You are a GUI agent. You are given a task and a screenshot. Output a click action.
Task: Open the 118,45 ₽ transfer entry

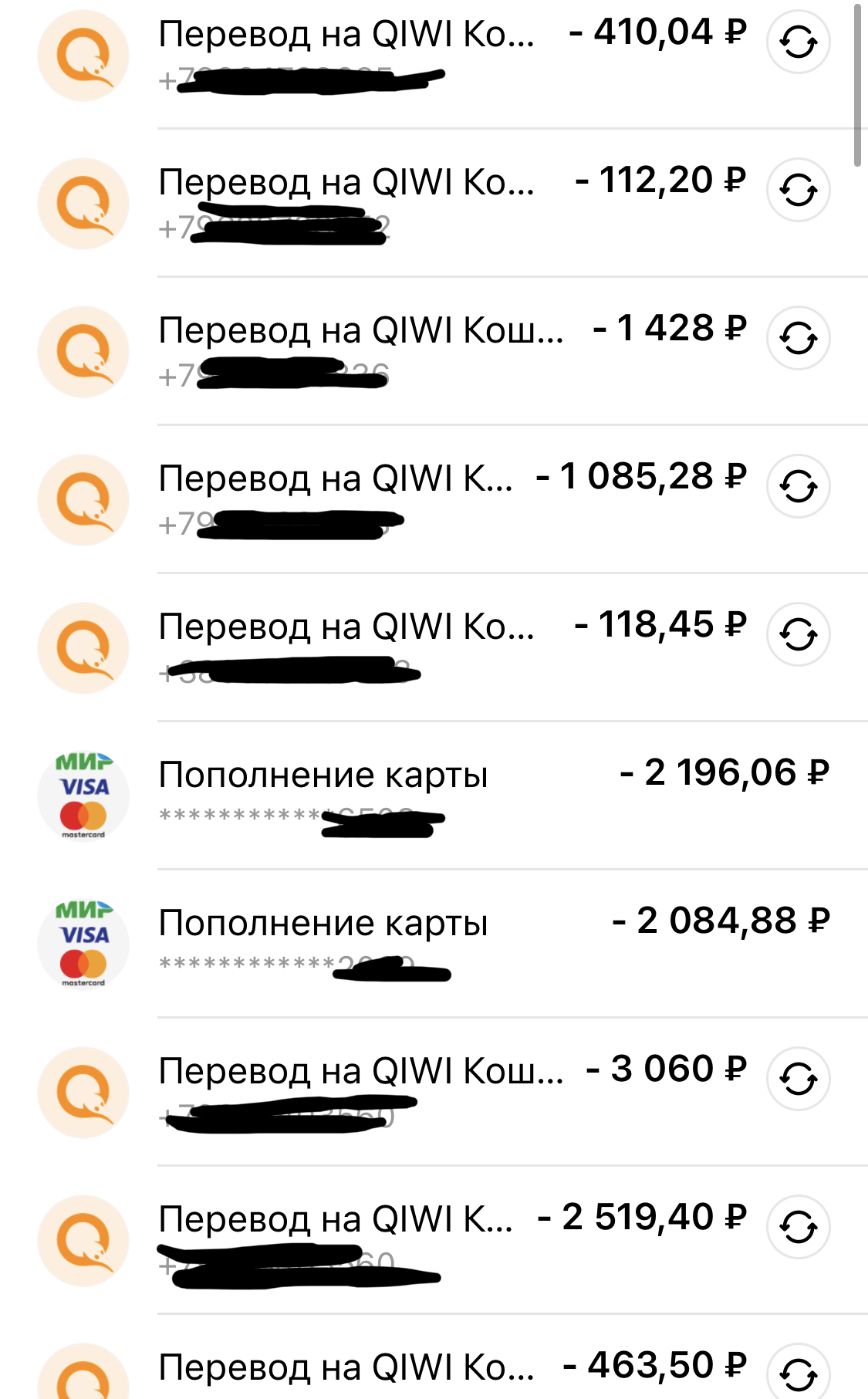coord(347,627)
